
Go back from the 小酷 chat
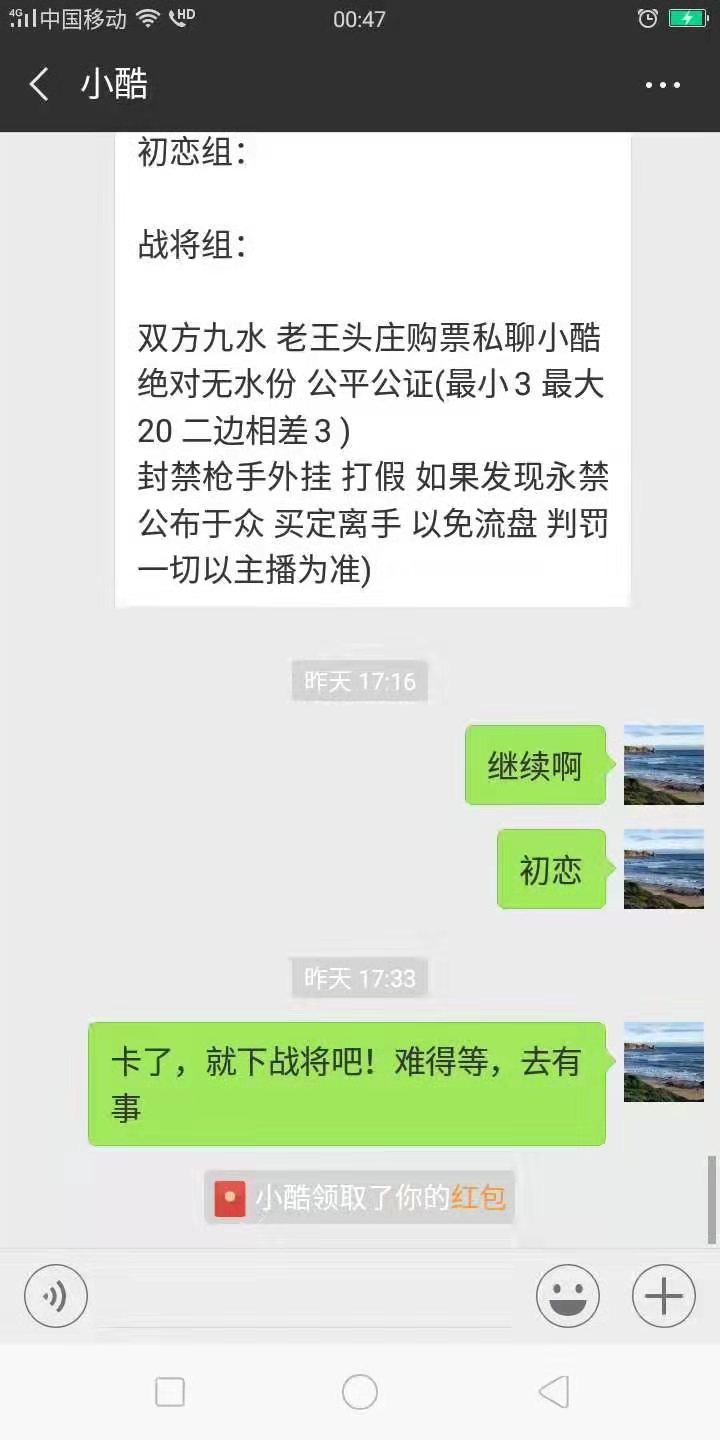click(x=40, y=85)
